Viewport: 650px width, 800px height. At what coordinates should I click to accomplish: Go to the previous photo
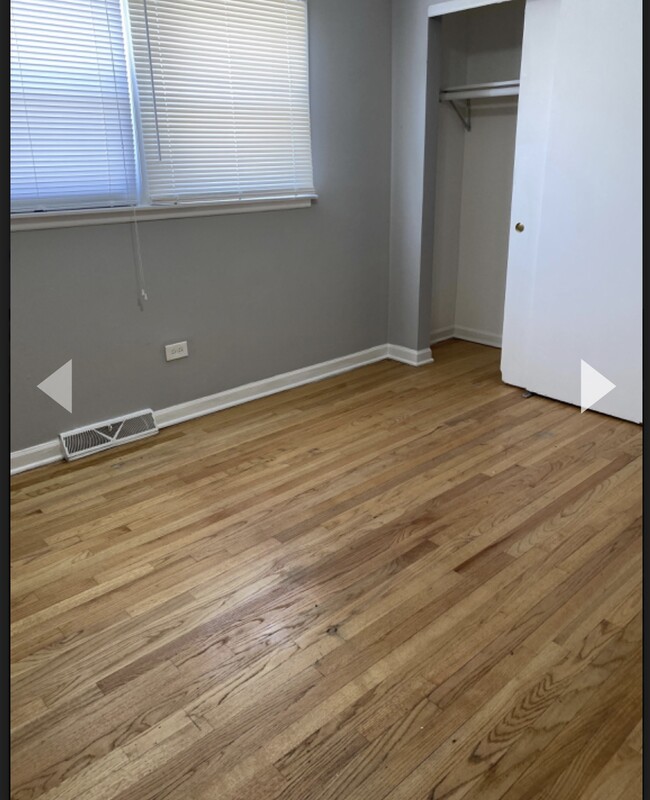(x=57, y=386)
